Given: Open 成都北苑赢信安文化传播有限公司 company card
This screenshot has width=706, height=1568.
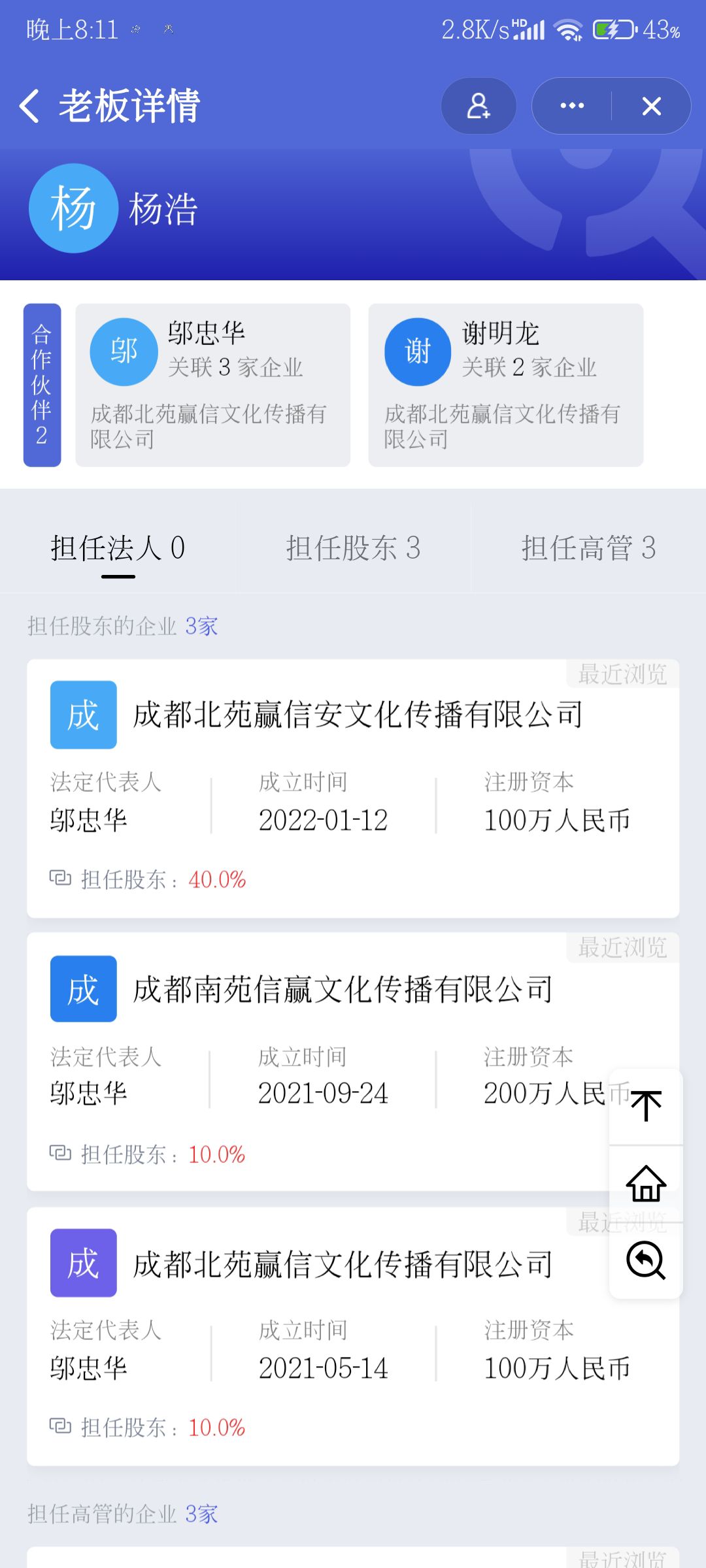Looking at the screenshot, I should [353, 789].
